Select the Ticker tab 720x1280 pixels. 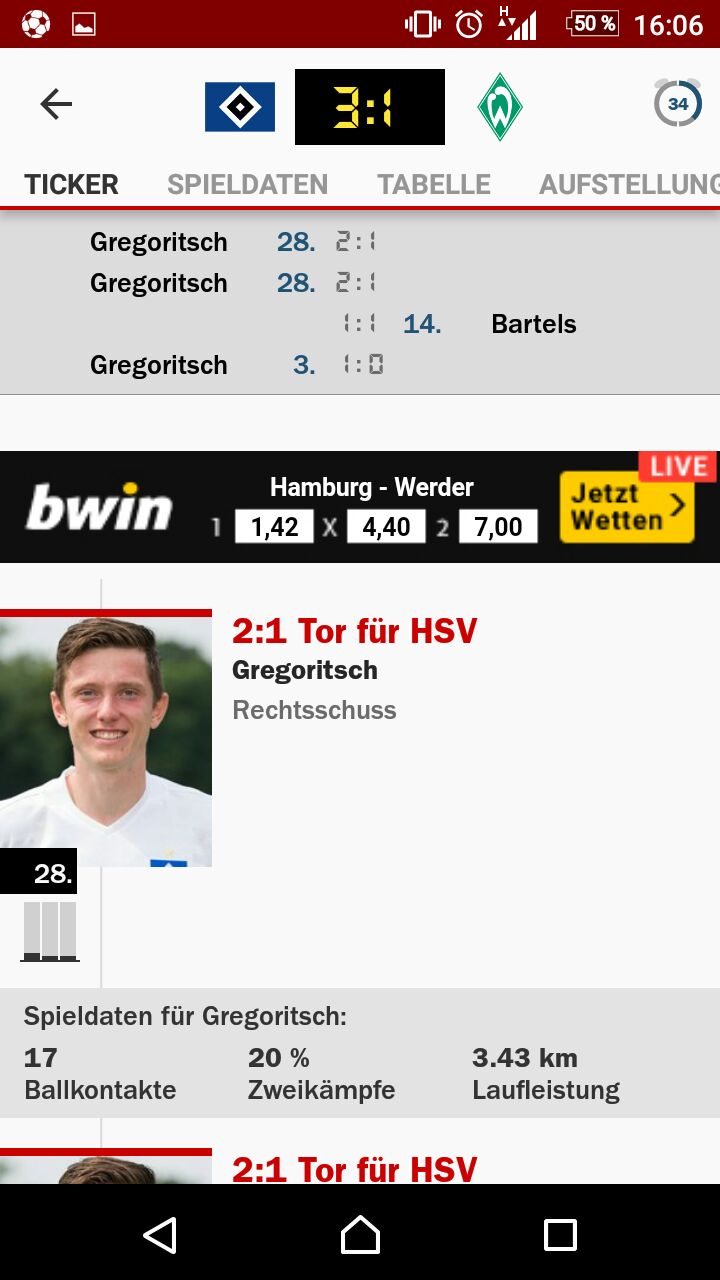coord(71,184)
